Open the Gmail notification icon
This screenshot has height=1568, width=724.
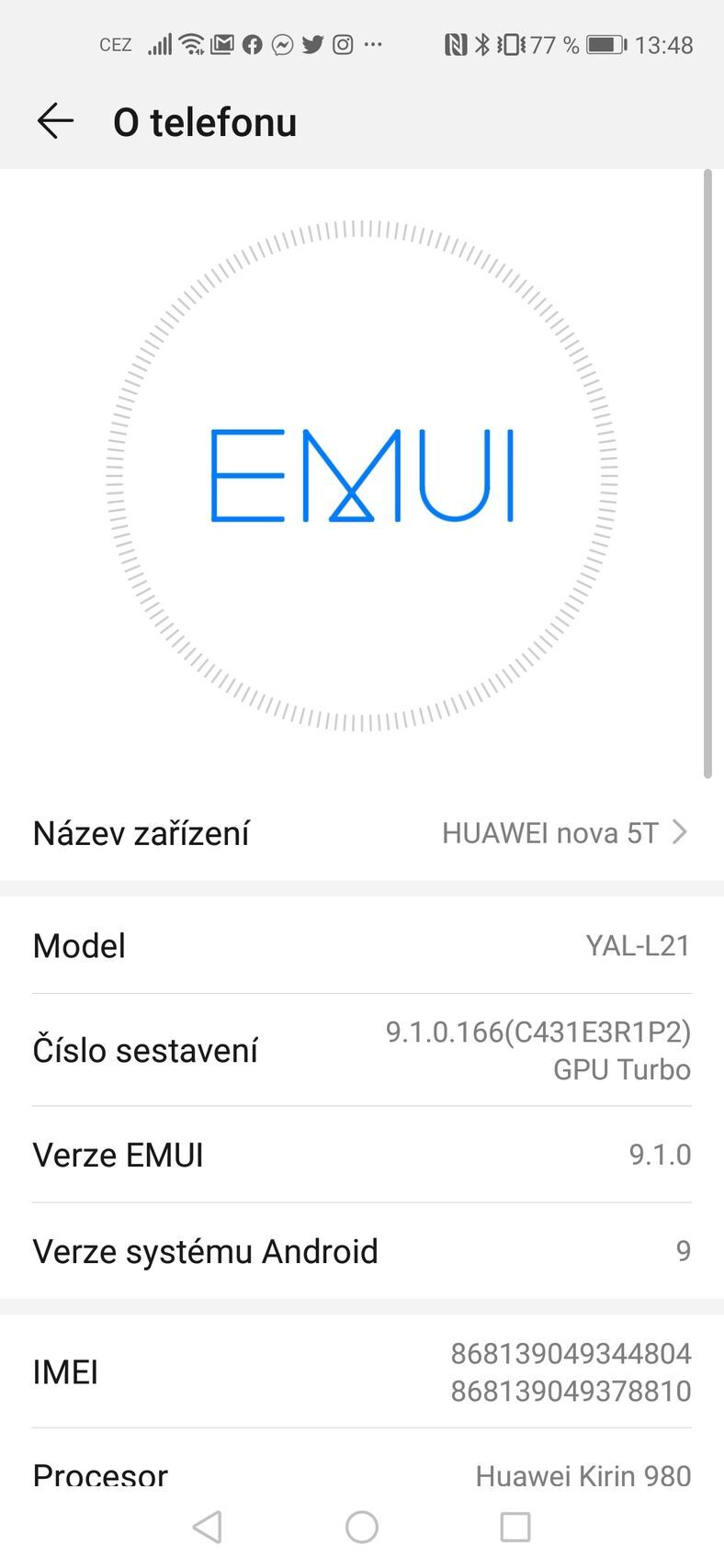(x=221, y=44)
